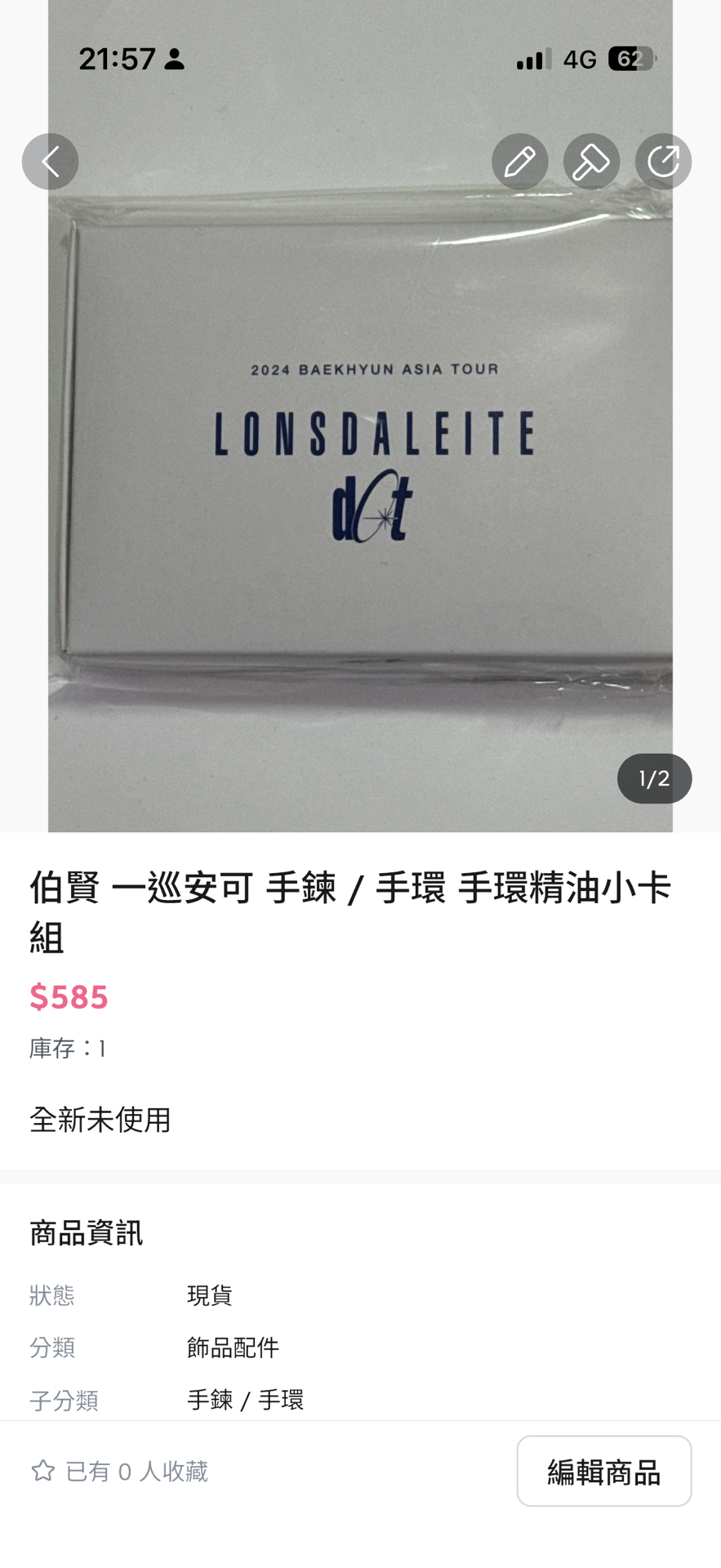Image resolution: width=721 pixels, height=1568 pixels.
Task: Select the hammer auction icon on the photo
Action: pos(591,161)
